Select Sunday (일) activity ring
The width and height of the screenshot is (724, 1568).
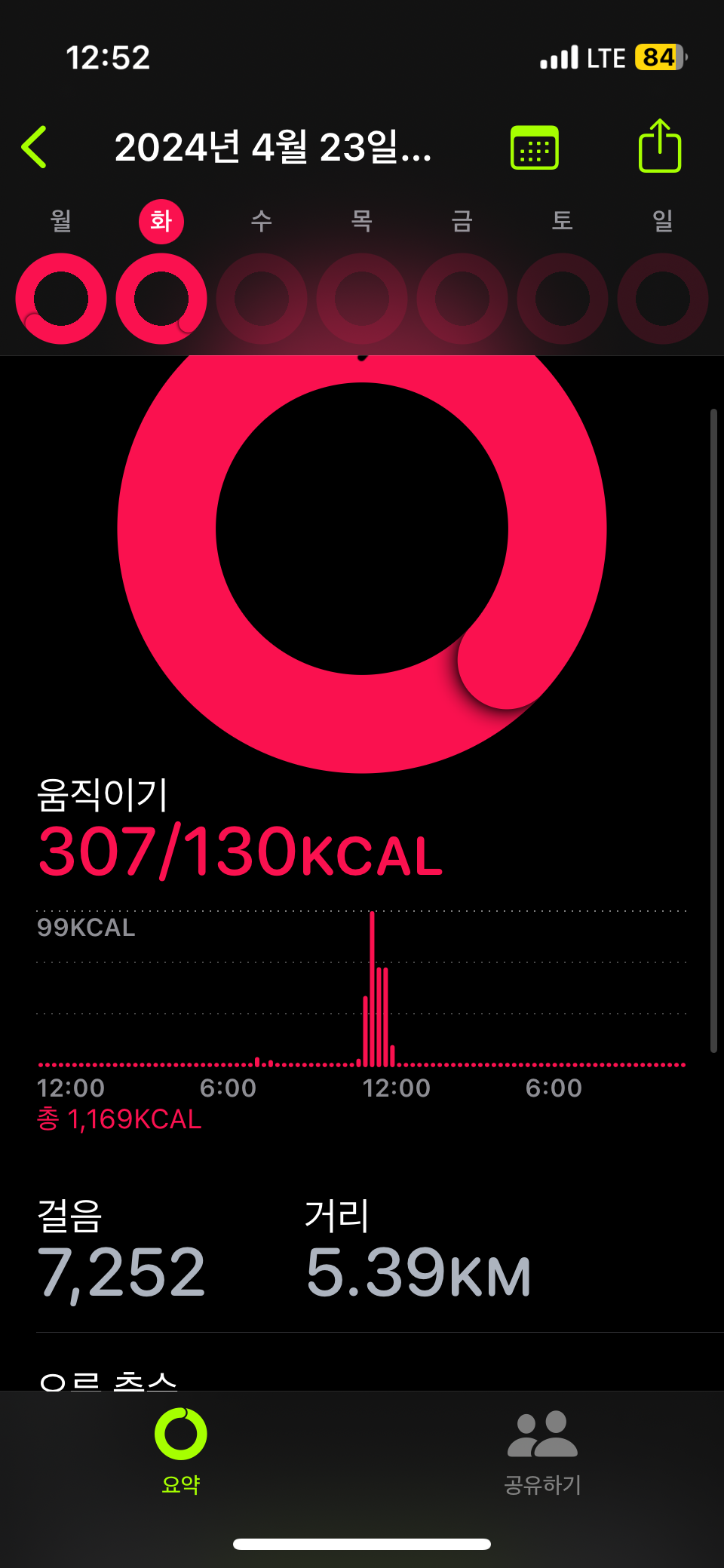[x=663, y=299]
